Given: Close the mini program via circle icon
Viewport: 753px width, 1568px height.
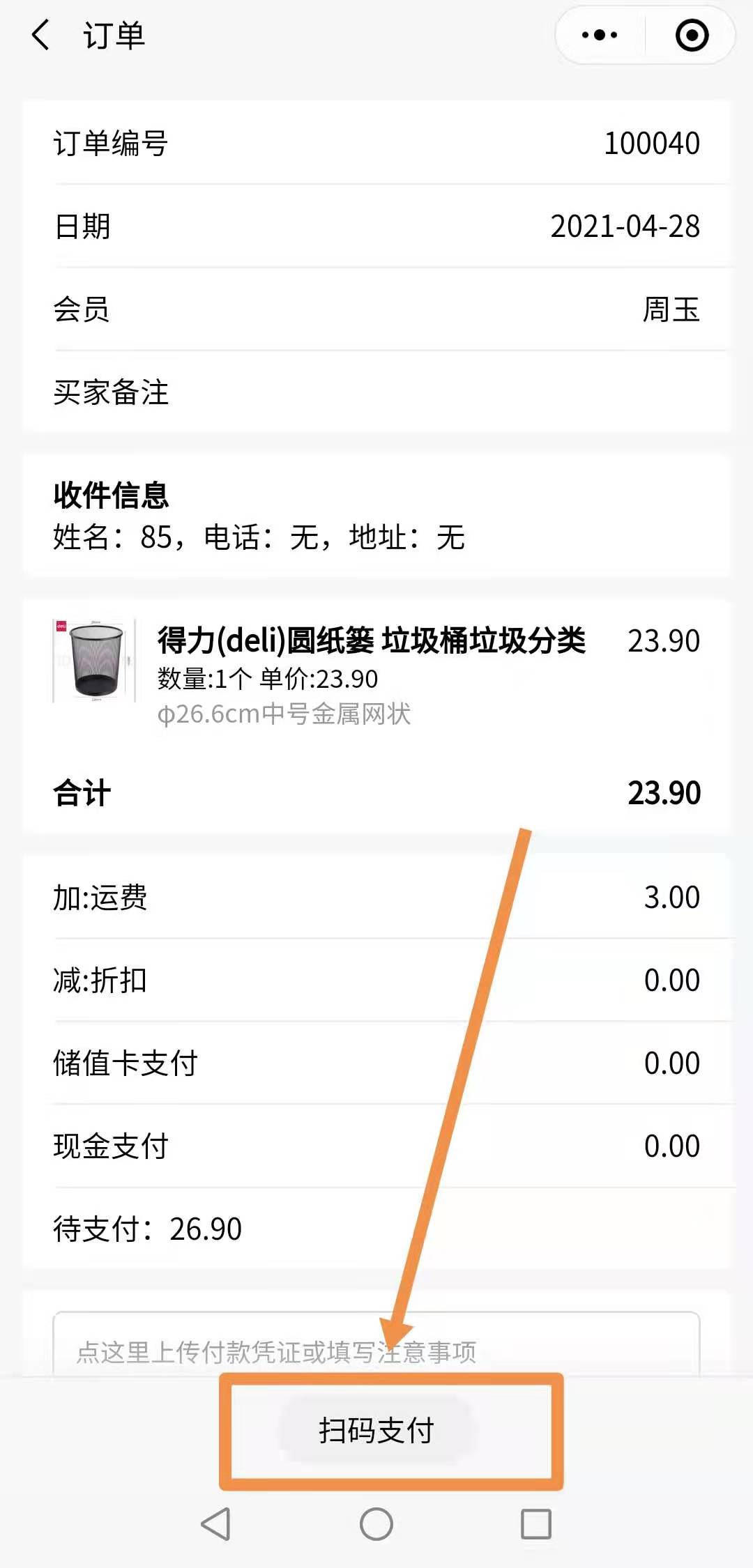Looking at the screenshot, I should click(x=692, y=35).
